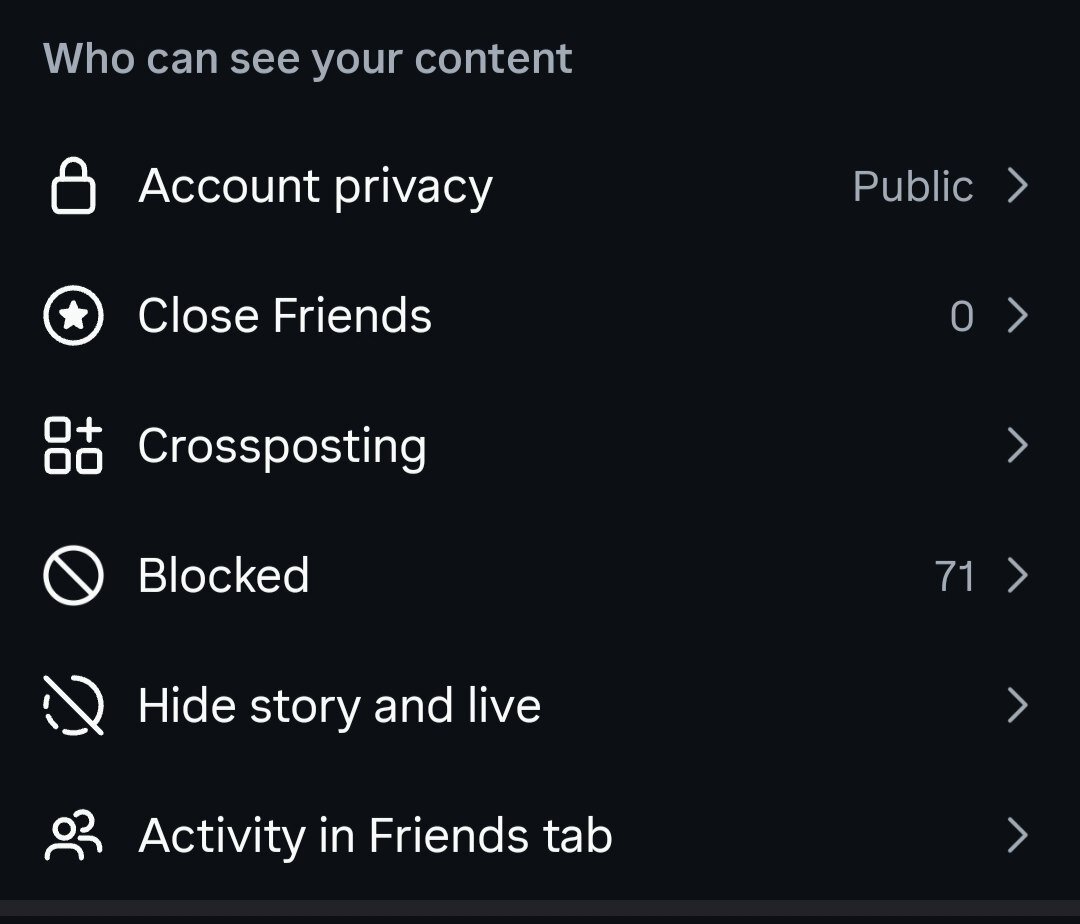The width and height of the screenshot is (1080, 924).
Task: View Blocked accounts
Action: click(224, 576)
